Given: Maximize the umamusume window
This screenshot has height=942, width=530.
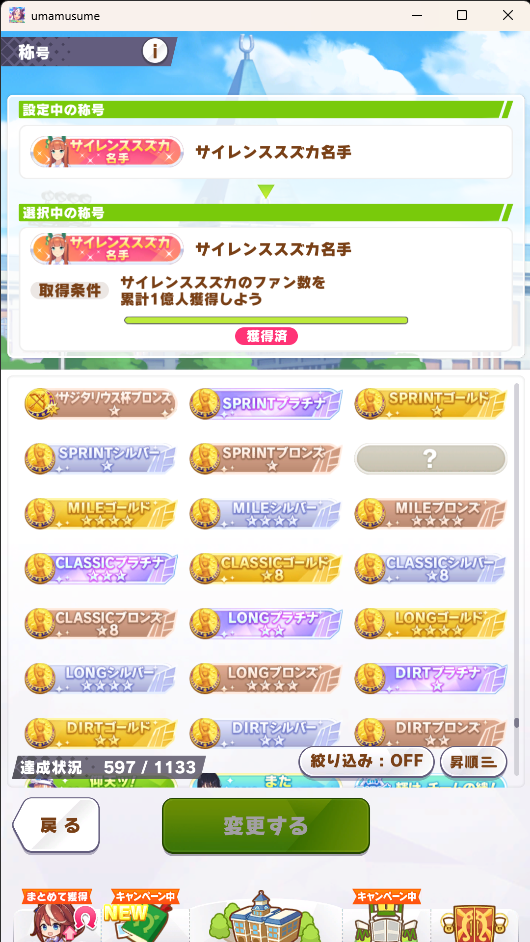Looking at the screenshot, I should coord(461,16).
